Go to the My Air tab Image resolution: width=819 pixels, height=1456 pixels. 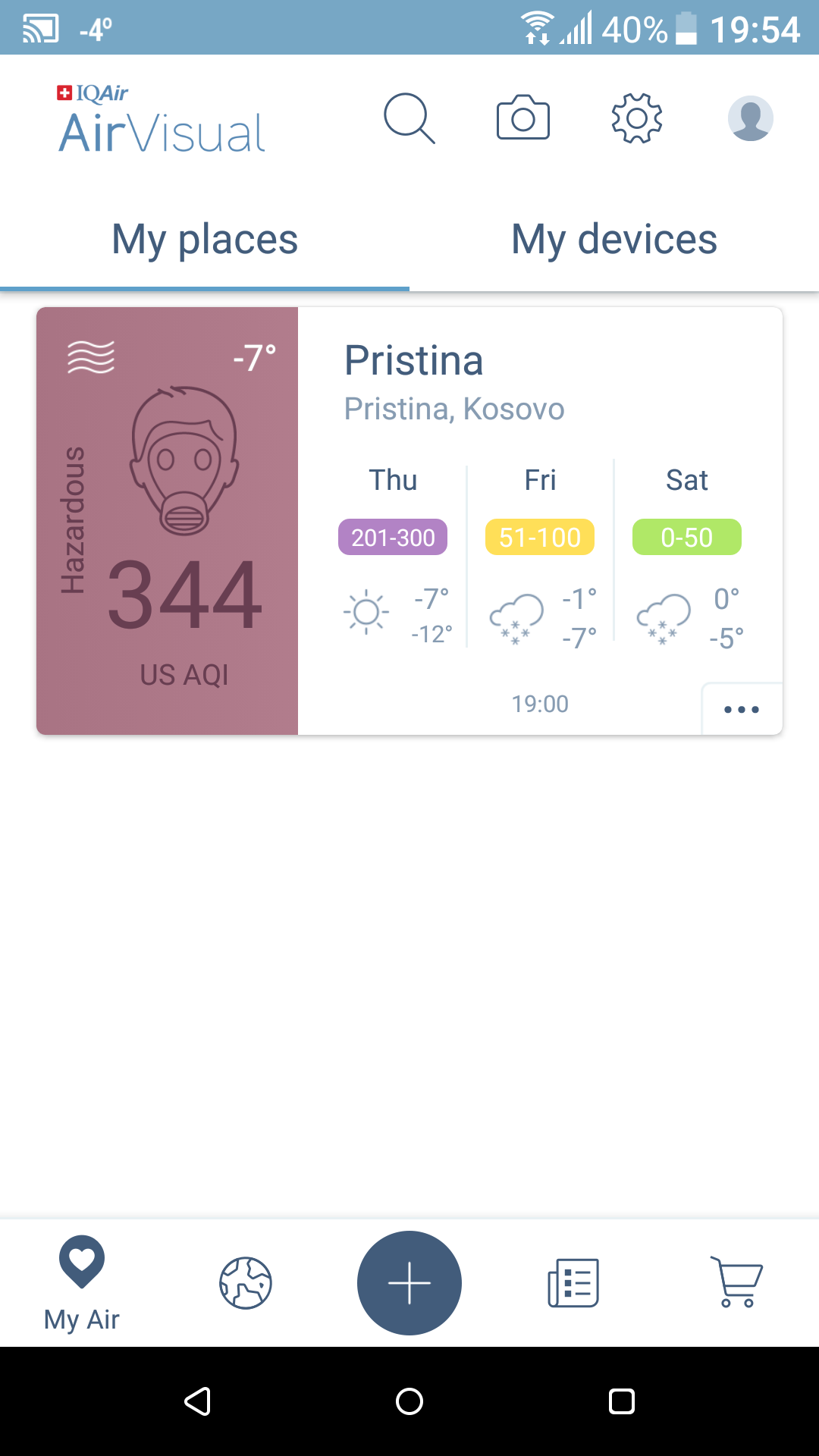coord(82,1283)
